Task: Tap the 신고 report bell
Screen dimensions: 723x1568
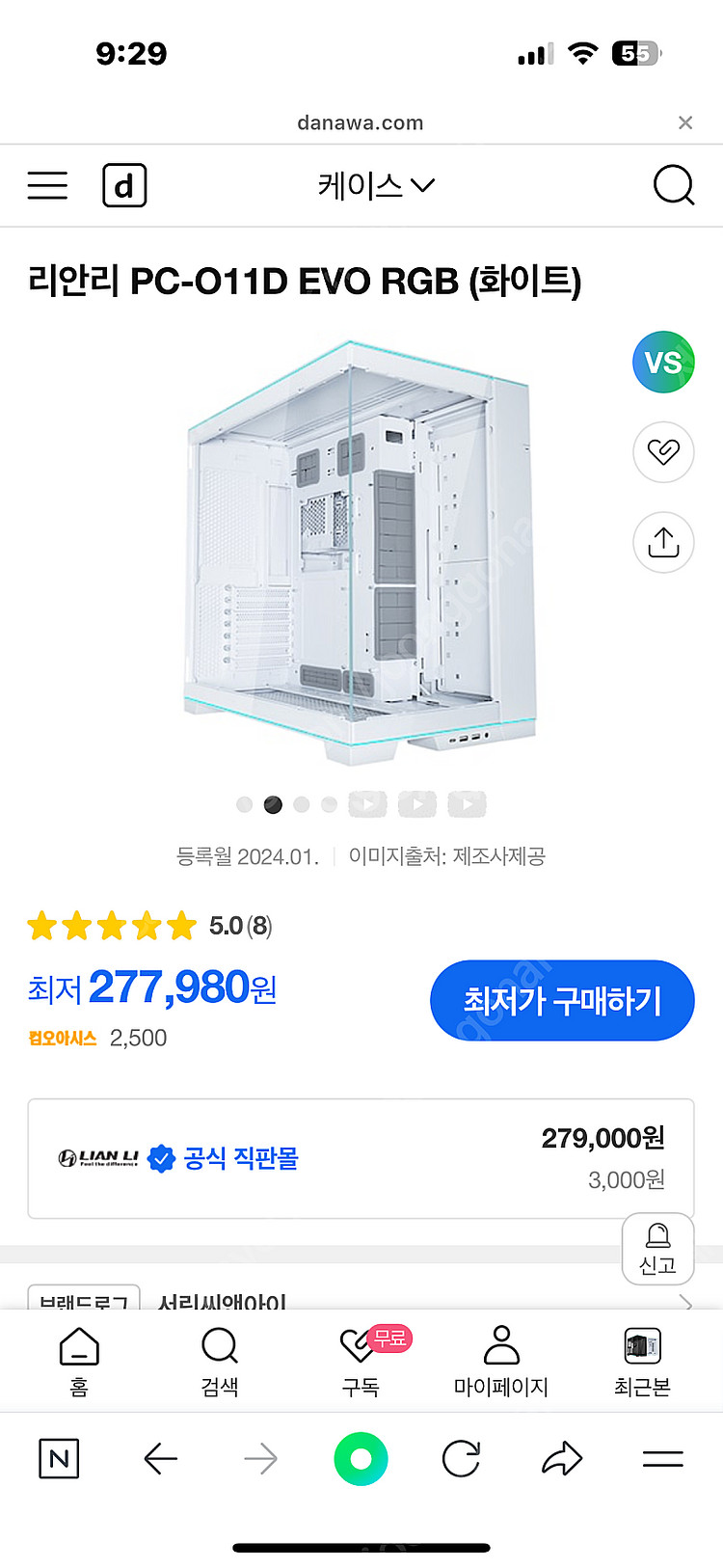Action: [x=657, y=1249]
